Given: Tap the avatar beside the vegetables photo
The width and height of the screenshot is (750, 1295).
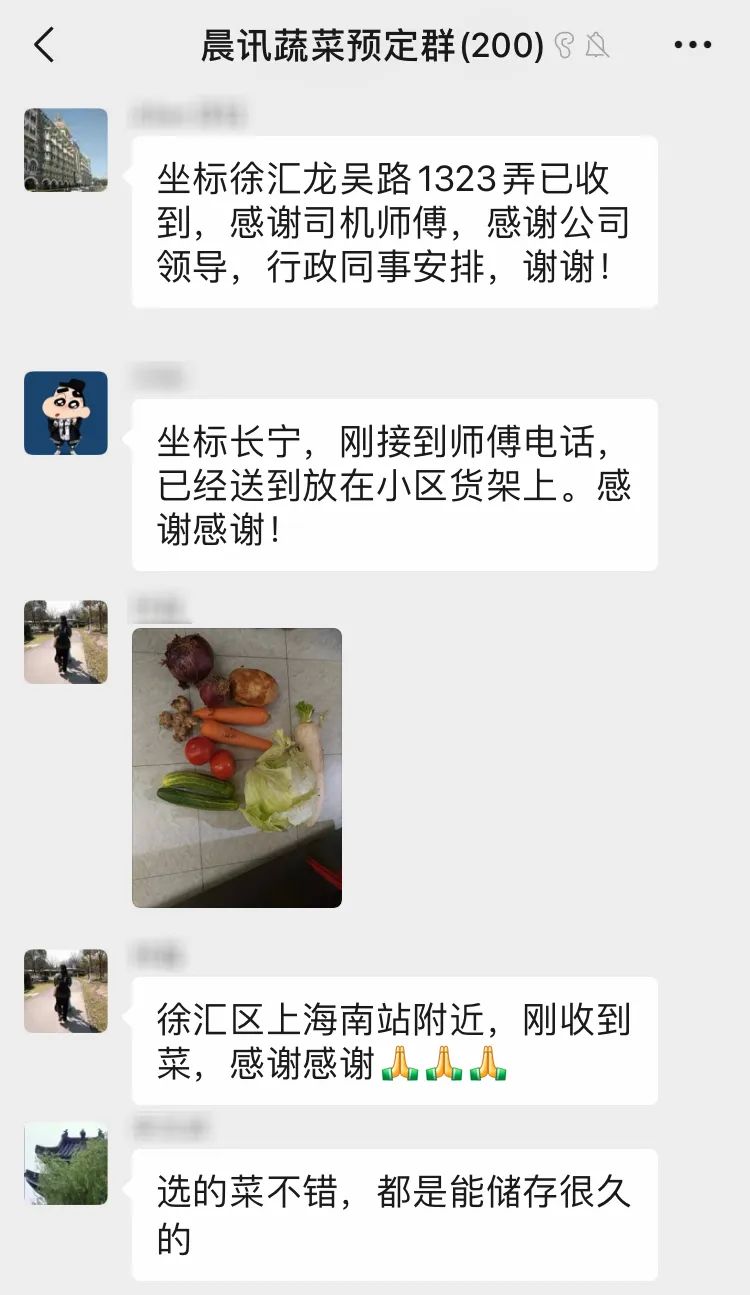Looking at the screenshot, I should [x=66, y=642].
